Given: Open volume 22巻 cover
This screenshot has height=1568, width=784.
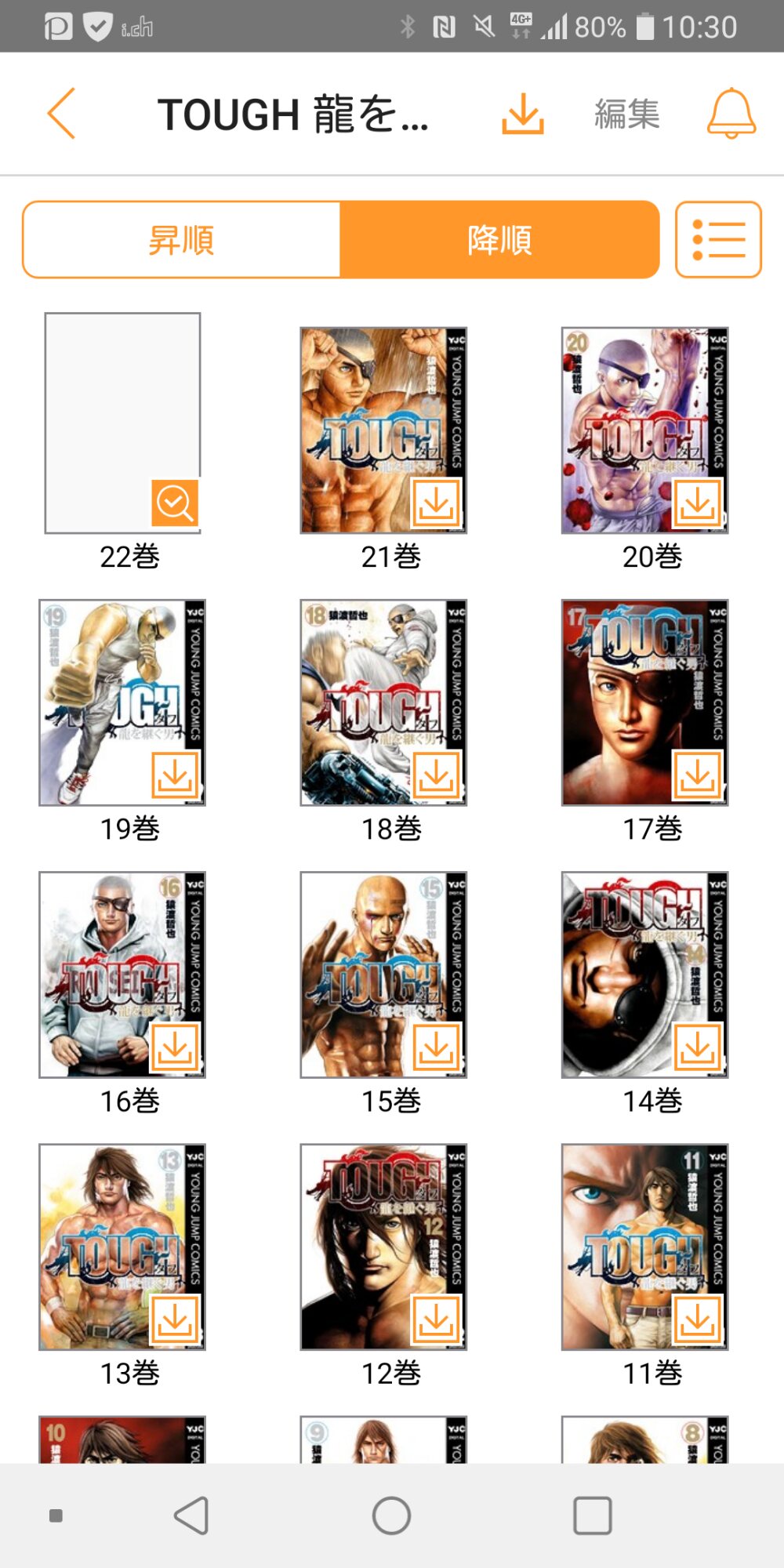Looking at the screenshot, I should coord(122,423).
